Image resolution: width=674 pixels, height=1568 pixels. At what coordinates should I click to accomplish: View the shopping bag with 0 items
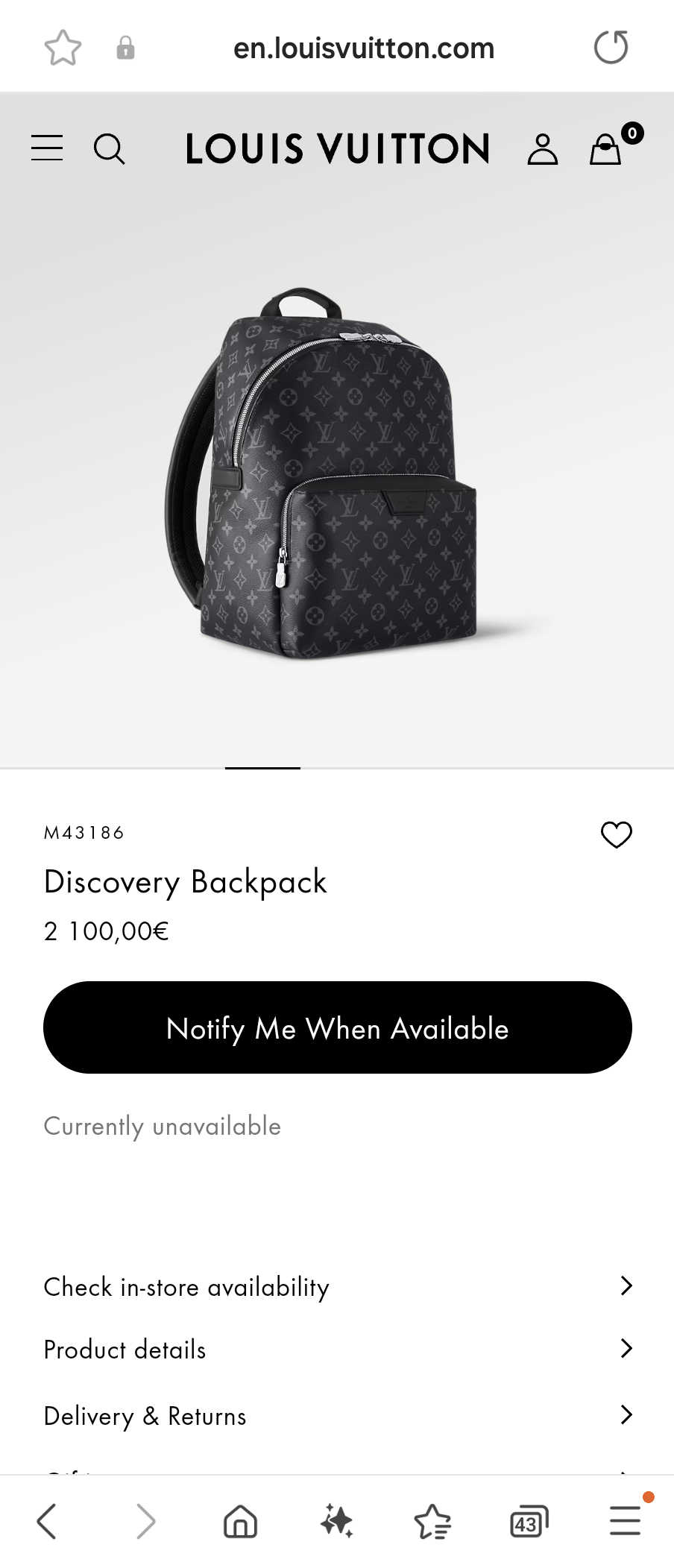605,148
